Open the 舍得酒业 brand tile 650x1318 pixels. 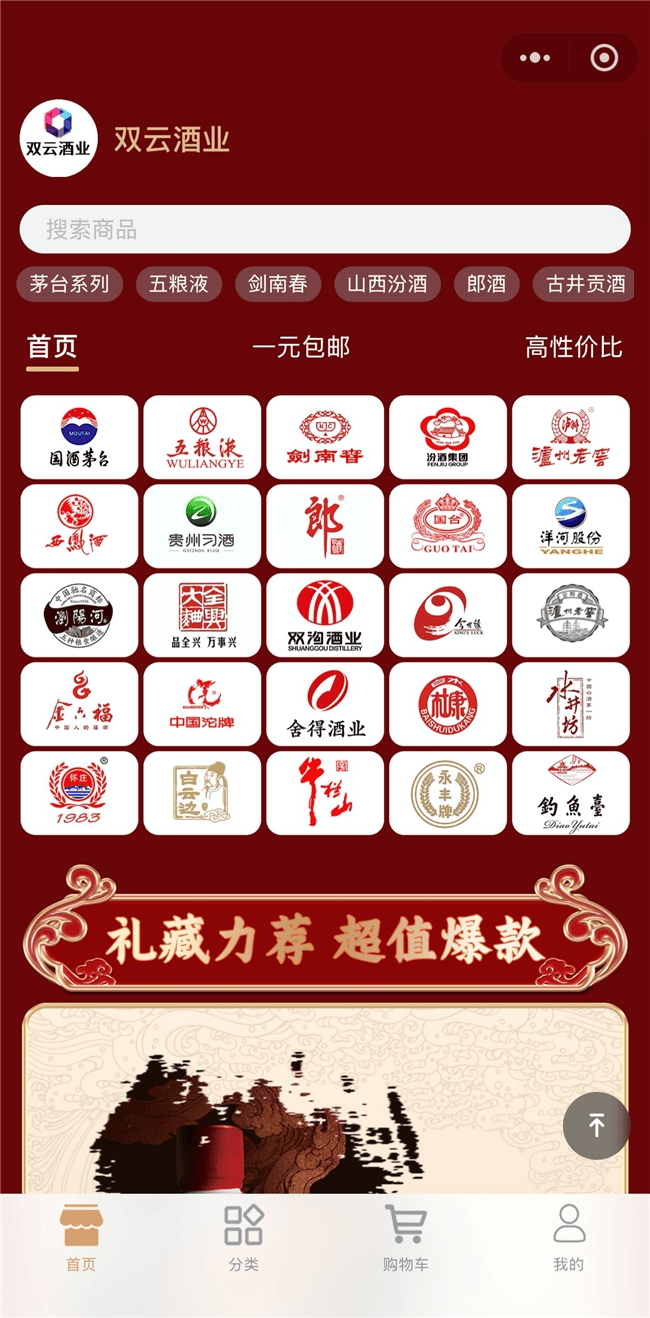coord(325,704)
